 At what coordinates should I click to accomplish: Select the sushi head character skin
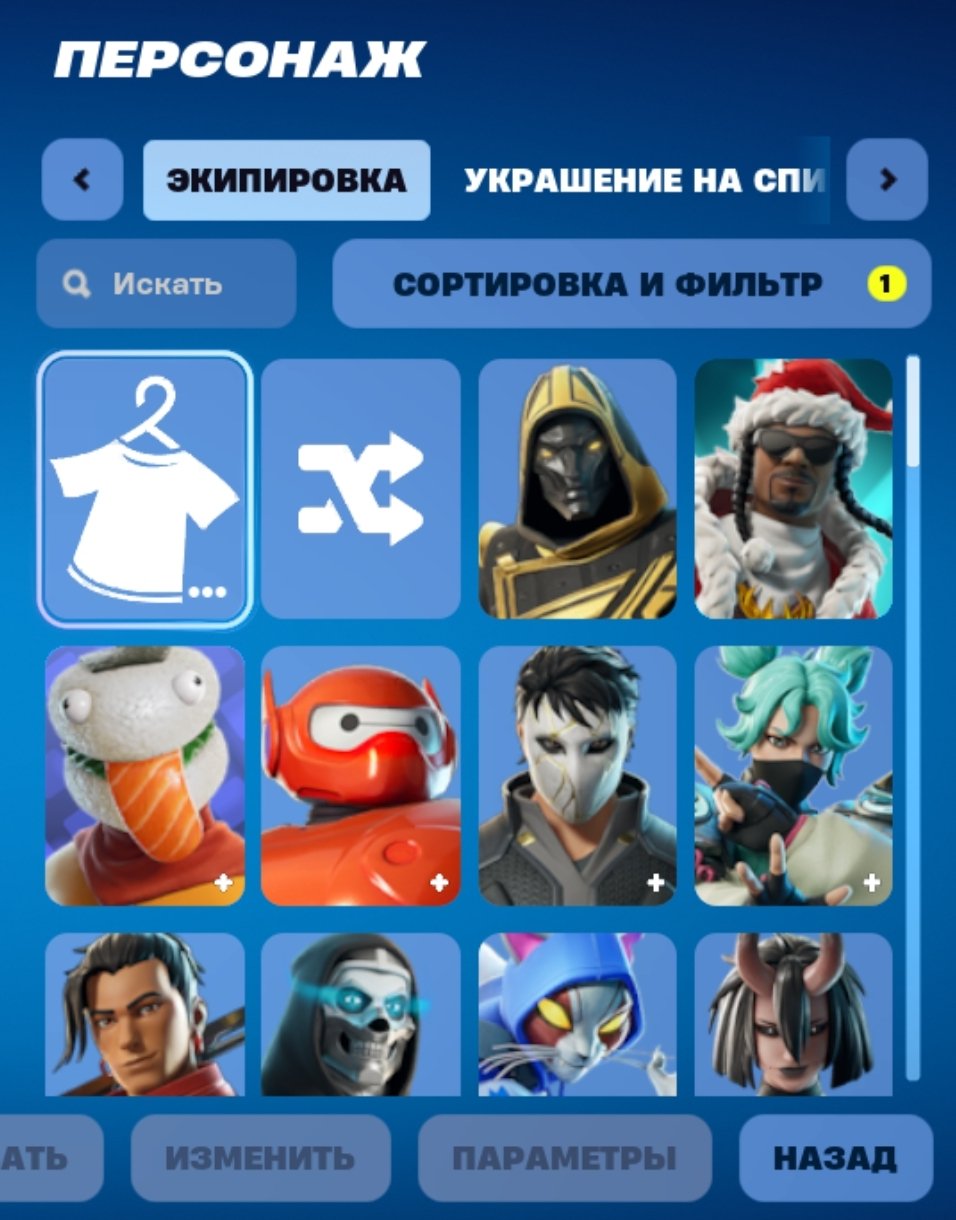coord(145,775)
